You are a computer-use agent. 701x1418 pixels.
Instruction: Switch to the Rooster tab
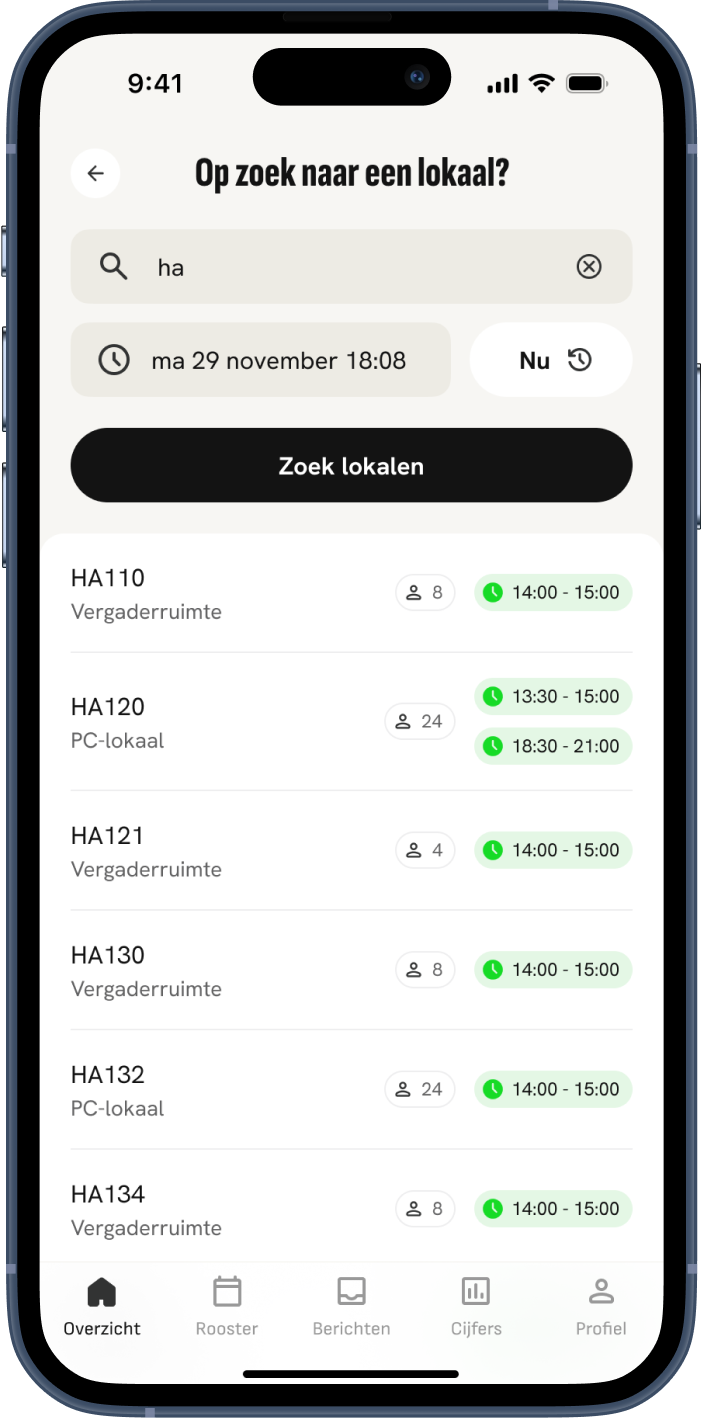(227, 1307)
